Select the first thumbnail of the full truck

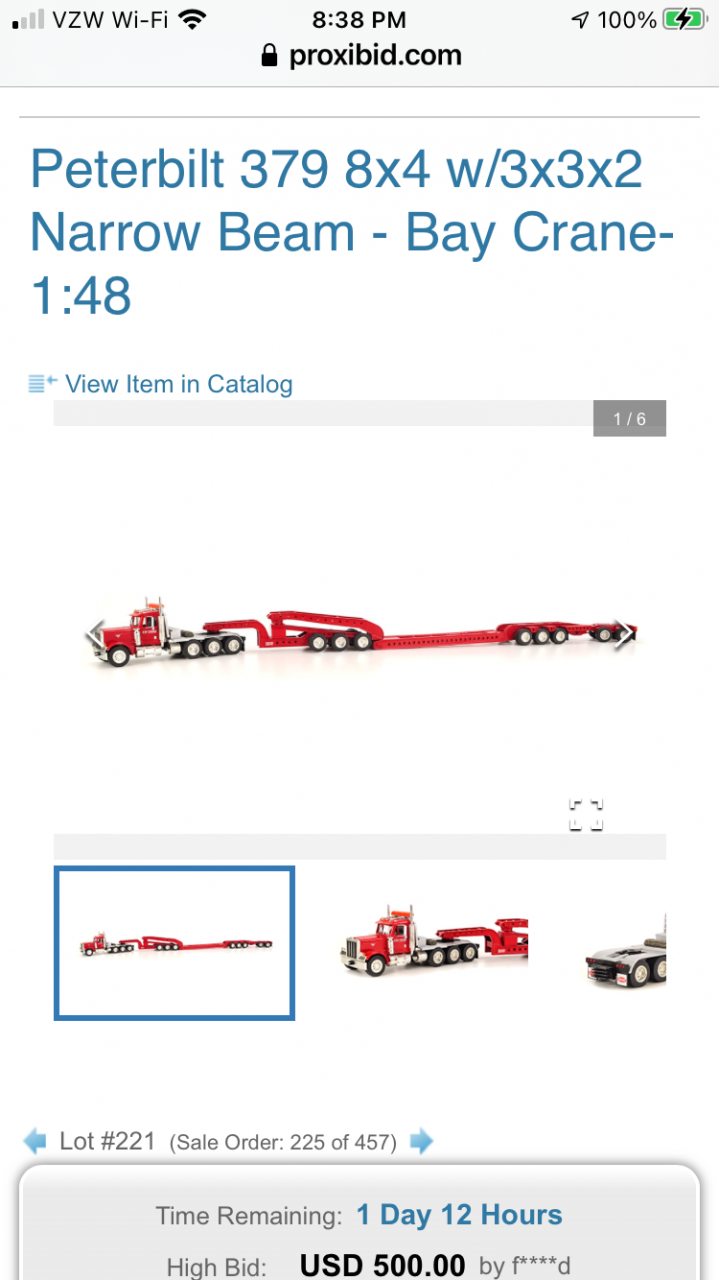174,943
